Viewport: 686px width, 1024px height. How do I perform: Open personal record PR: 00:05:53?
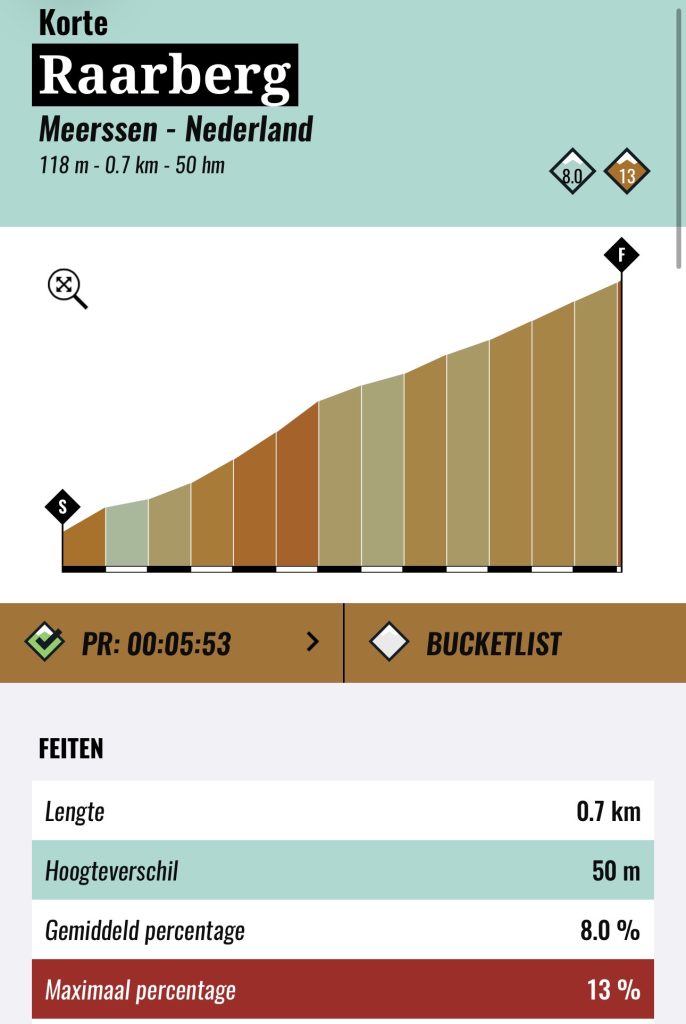pyautogui.click(x=172, y=643)
